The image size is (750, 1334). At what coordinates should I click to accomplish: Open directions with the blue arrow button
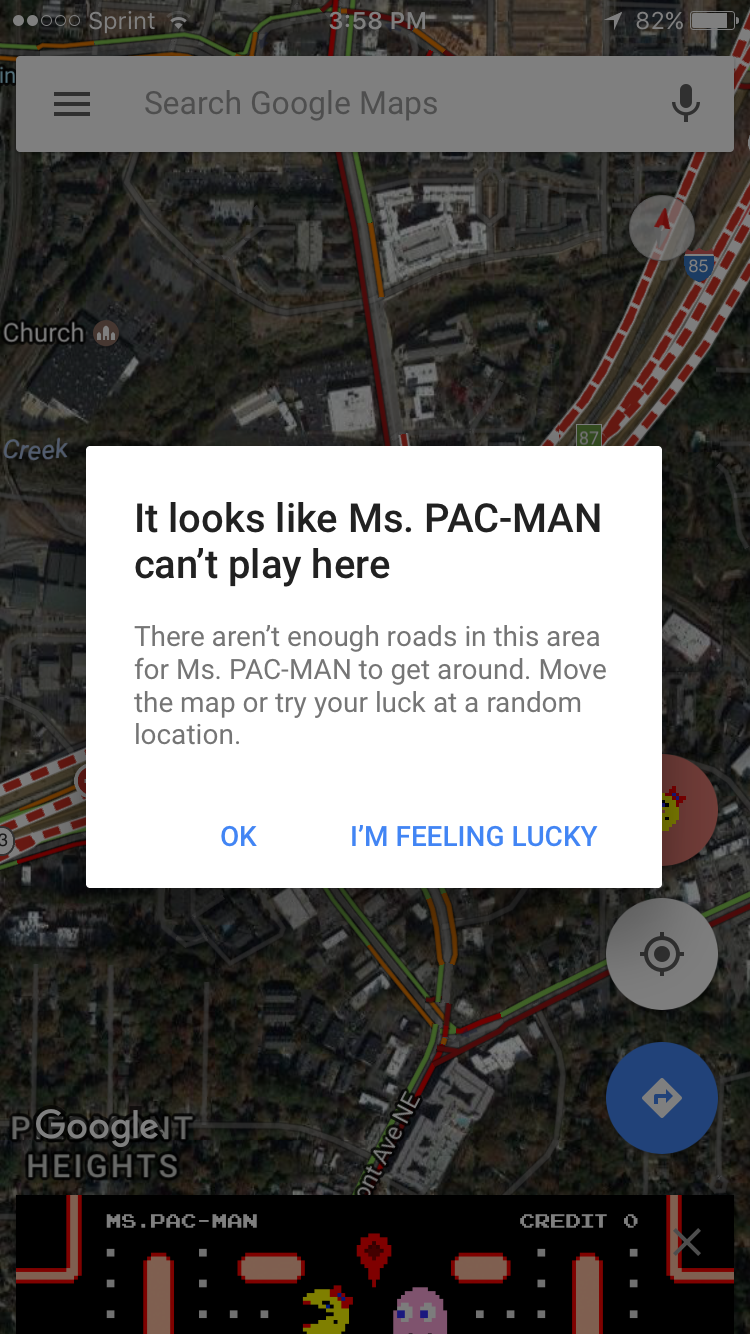pos(661,1098)
